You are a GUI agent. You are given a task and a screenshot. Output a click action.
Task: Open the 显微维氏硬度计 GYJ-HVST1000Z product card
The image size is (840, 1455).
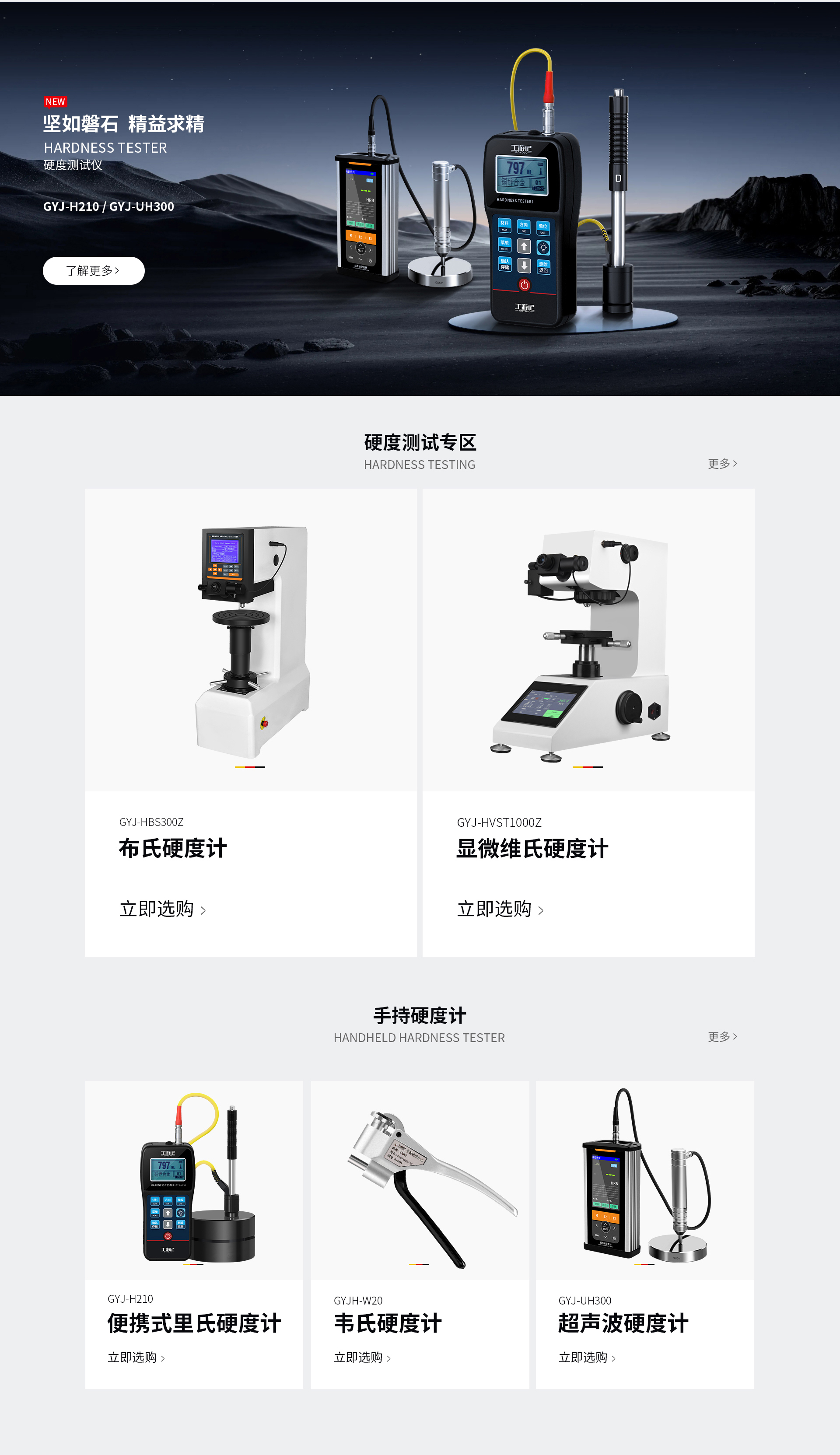(588, 640)
